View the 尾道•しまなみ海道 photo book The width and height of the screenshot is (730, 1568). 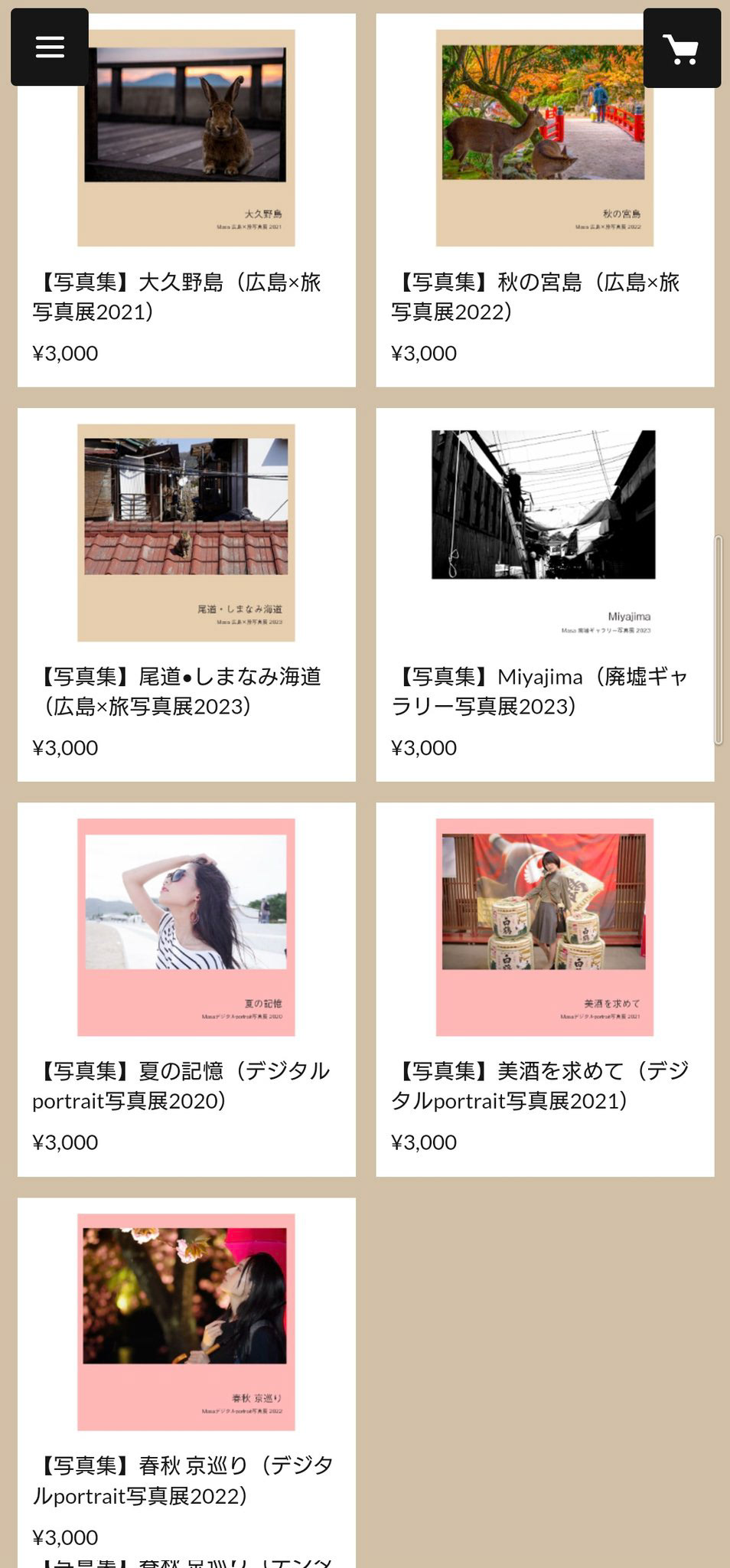(x=187, y=594)
